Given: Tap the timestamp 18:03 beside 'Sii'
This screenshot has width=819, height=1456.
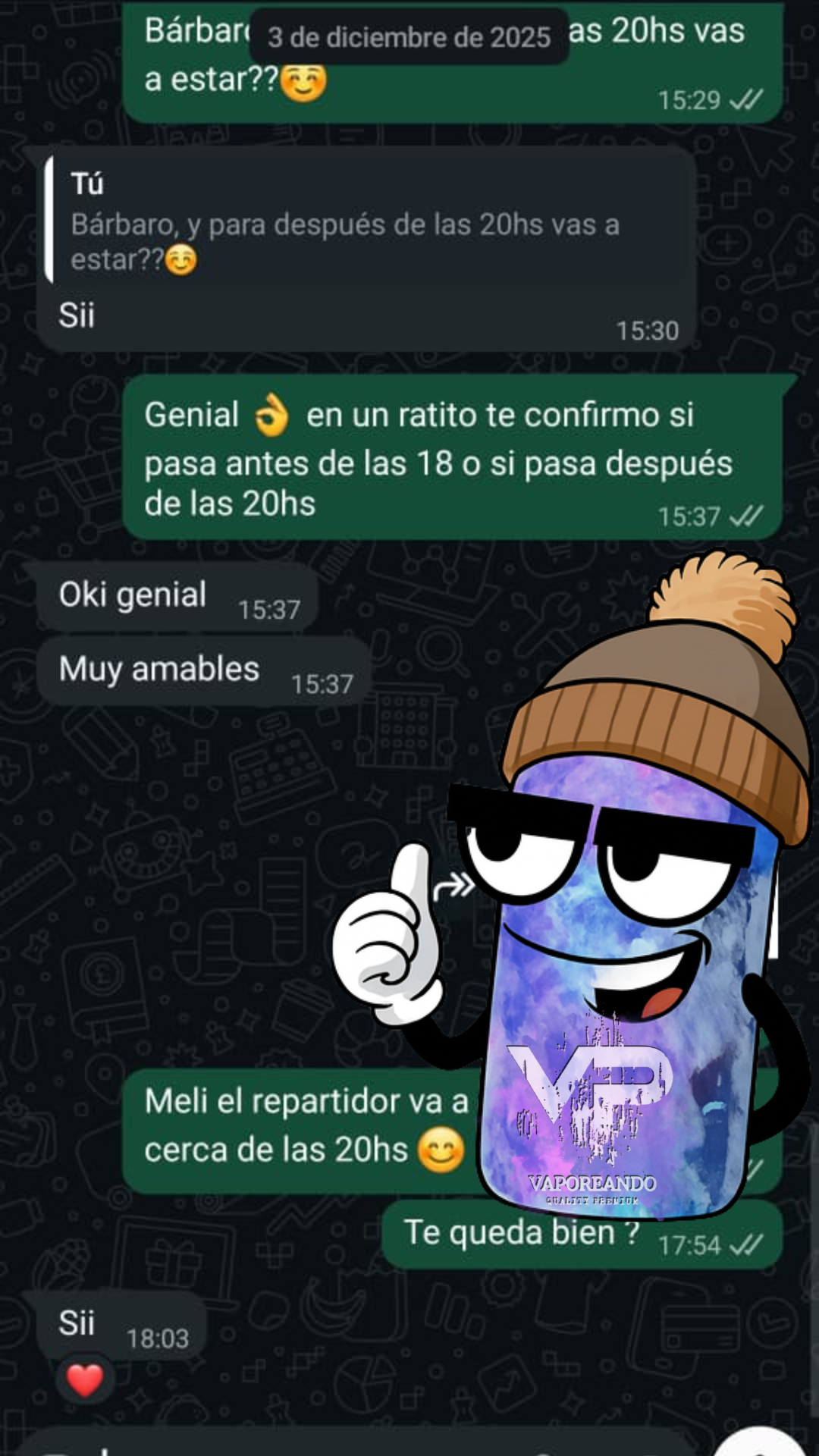Looking at the screenshot, I should coord(158,1338).
